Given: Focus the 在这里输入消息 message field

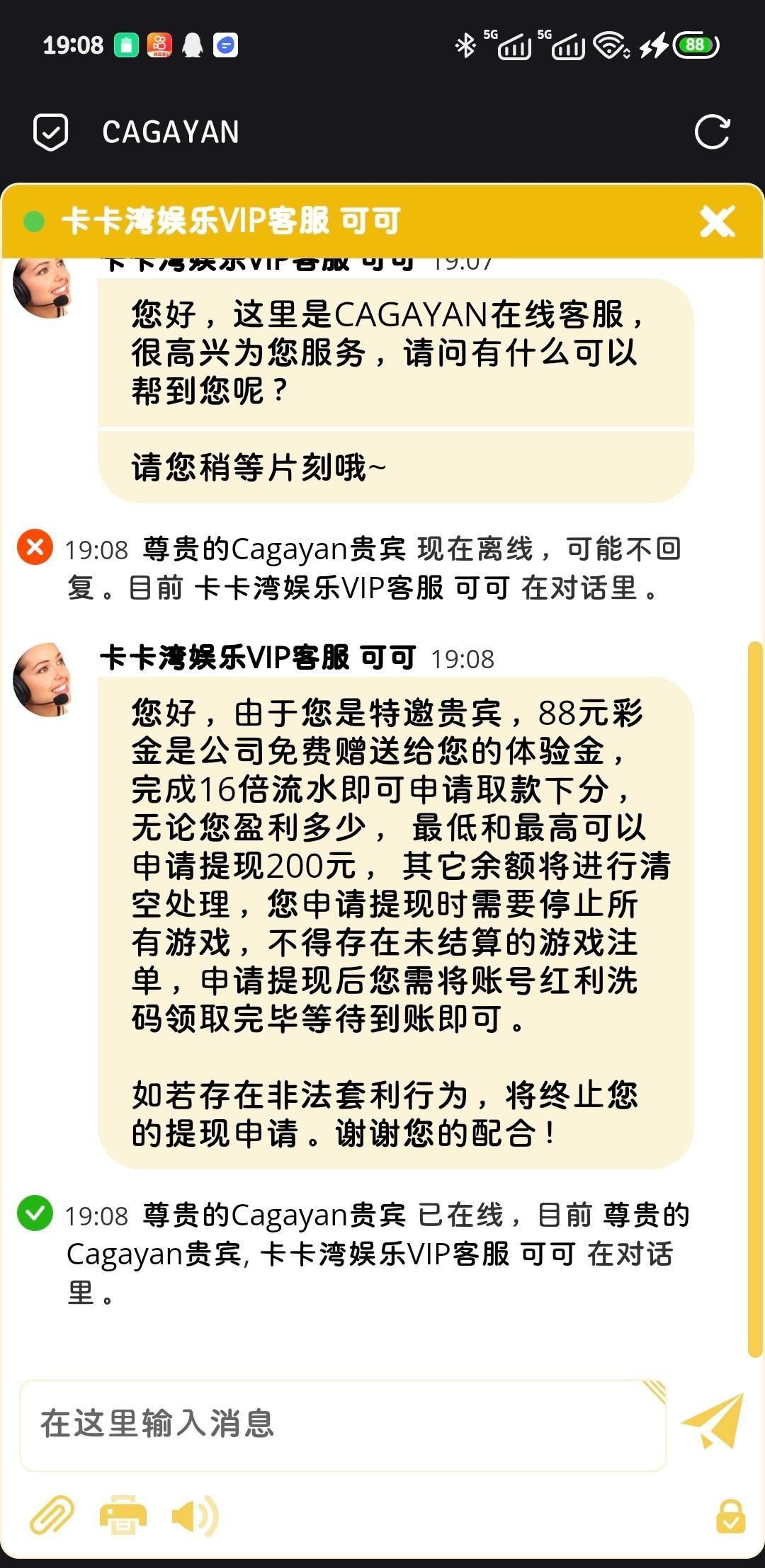Looking at the screenshot, I should coord(342,1423).
